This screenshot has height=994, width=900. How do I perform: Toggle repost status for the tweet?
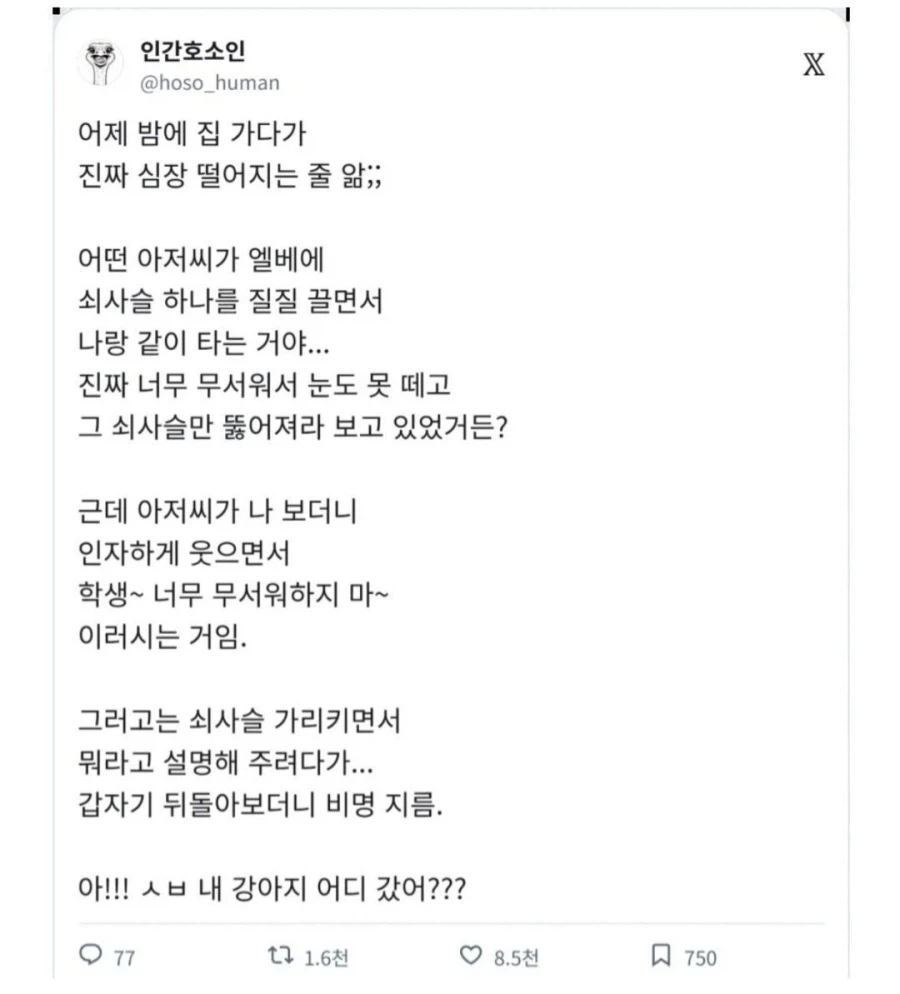point(282,955)
